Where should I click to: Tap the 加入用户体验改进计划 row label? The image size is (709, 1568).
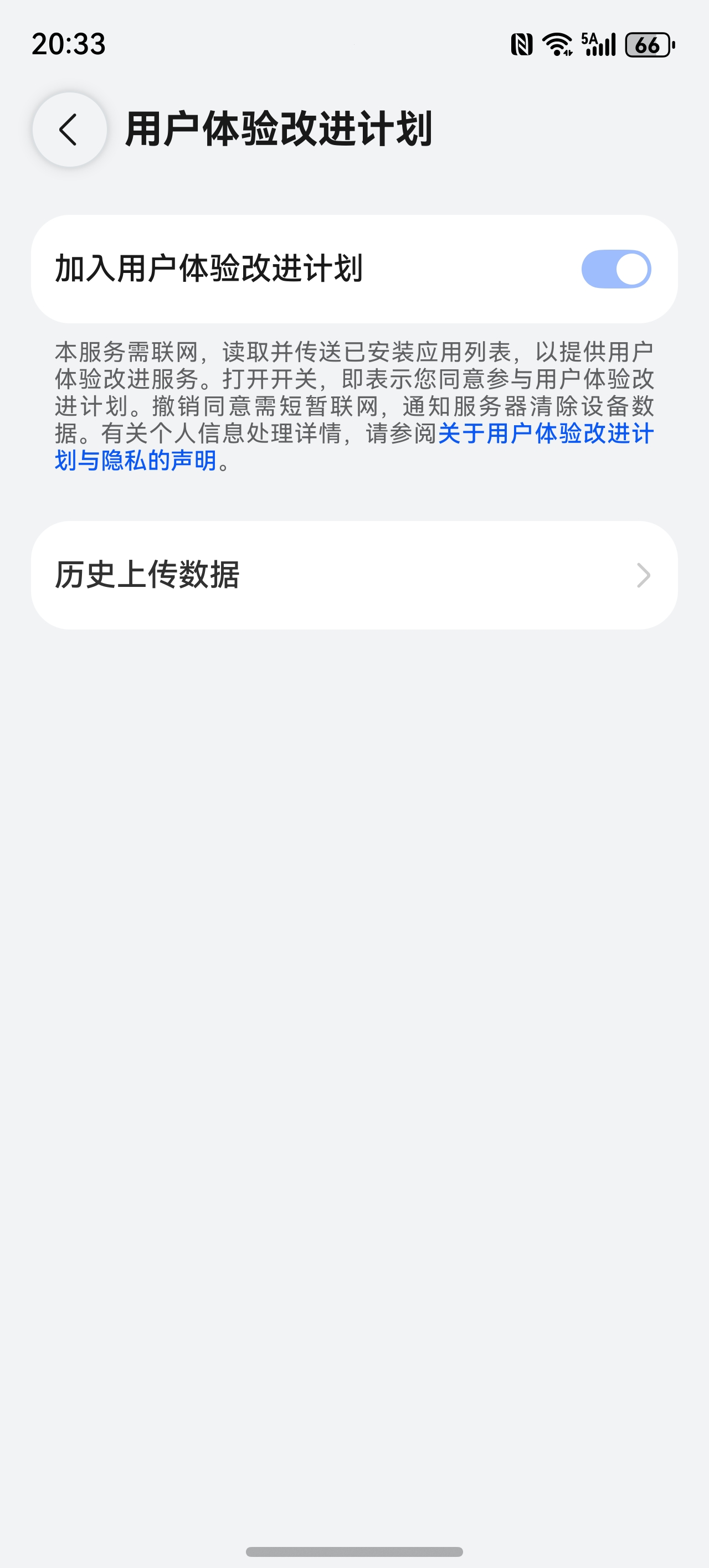[209, 267]
